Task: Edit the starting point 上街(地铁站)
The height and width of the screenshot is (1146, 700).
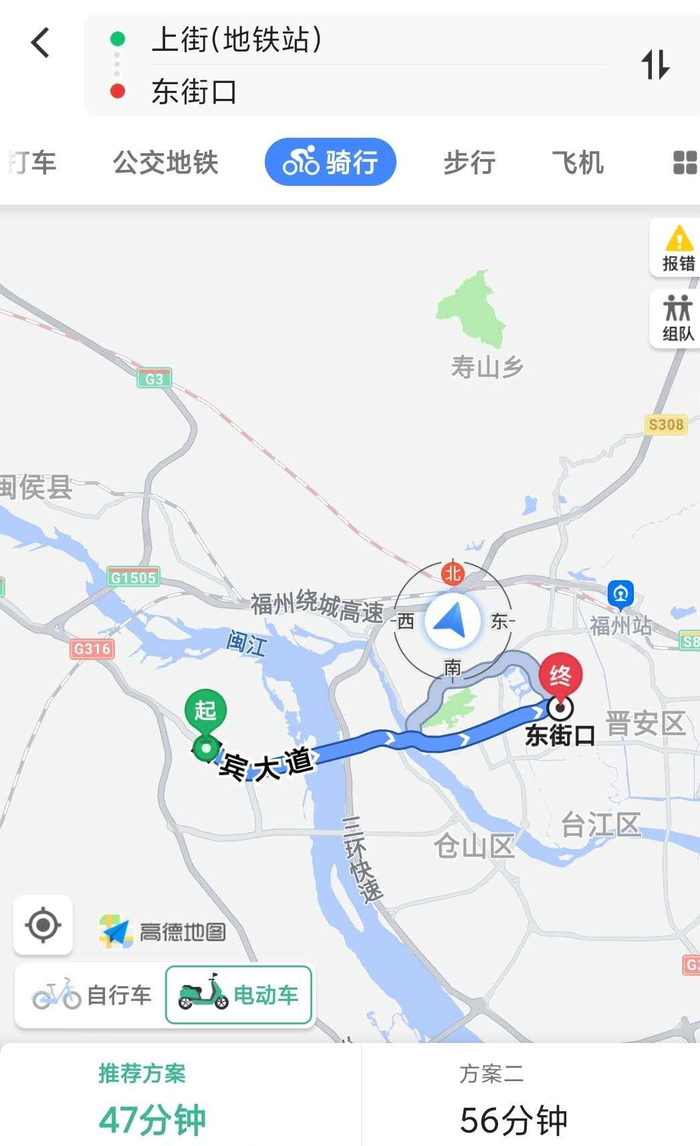Action: pyautogui.click(x=236, y=40)
